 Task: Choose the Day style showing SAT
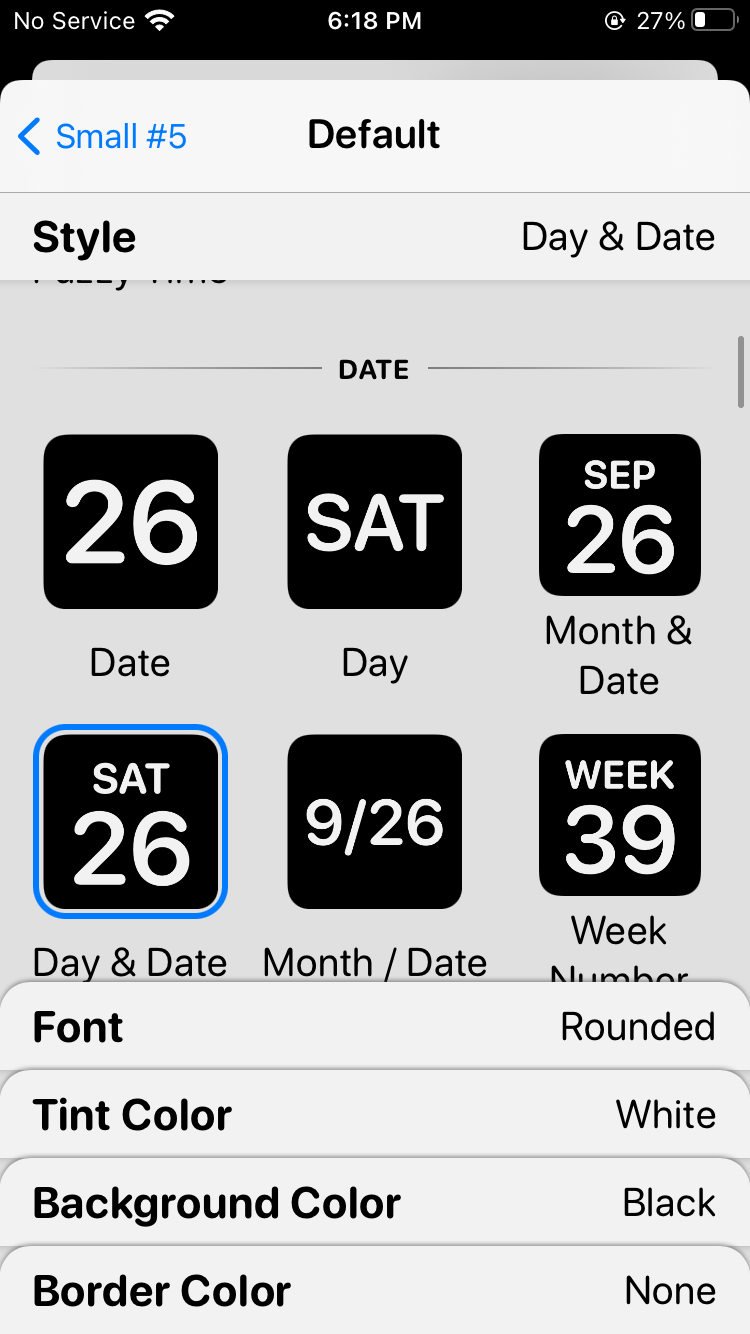[375, 522]
